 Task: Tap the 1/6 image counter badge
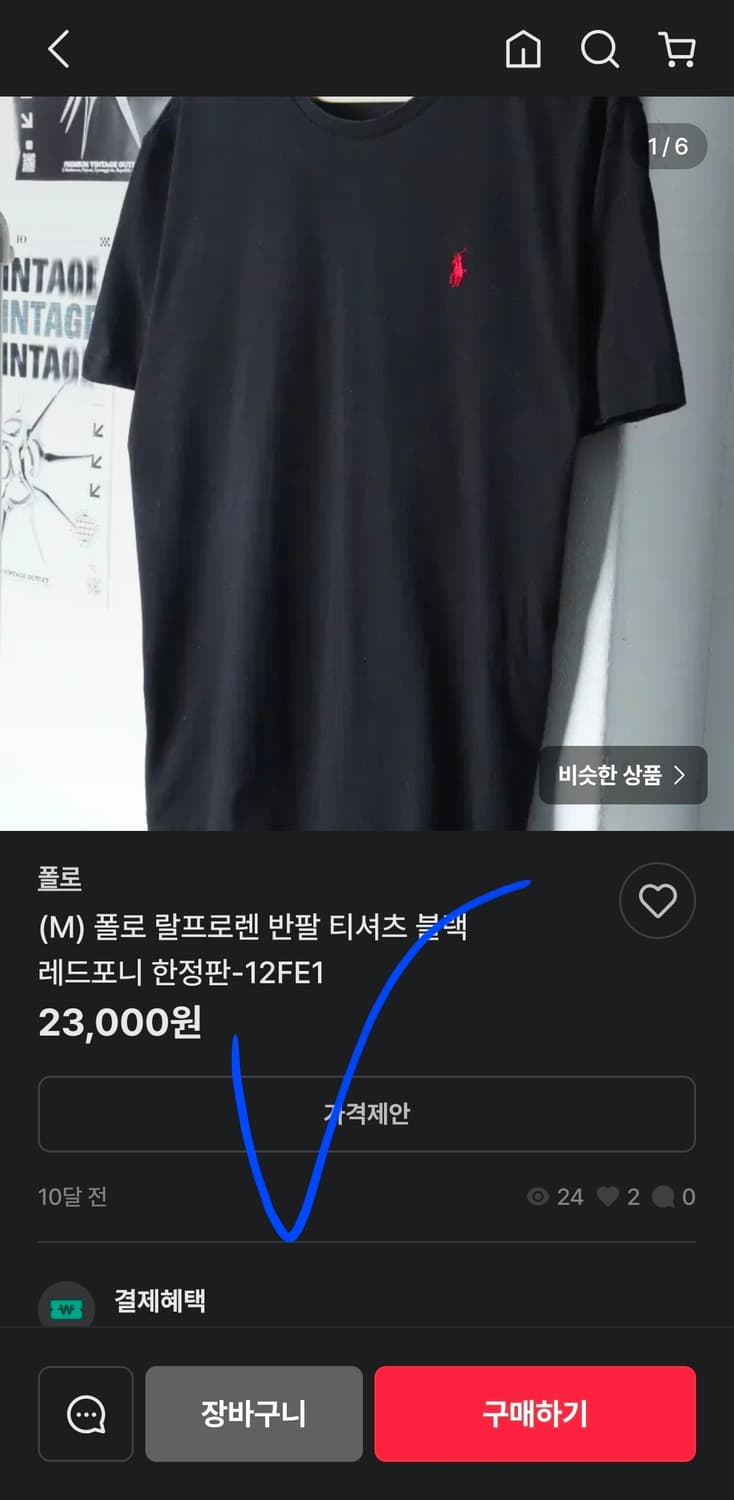pos(668,147)
